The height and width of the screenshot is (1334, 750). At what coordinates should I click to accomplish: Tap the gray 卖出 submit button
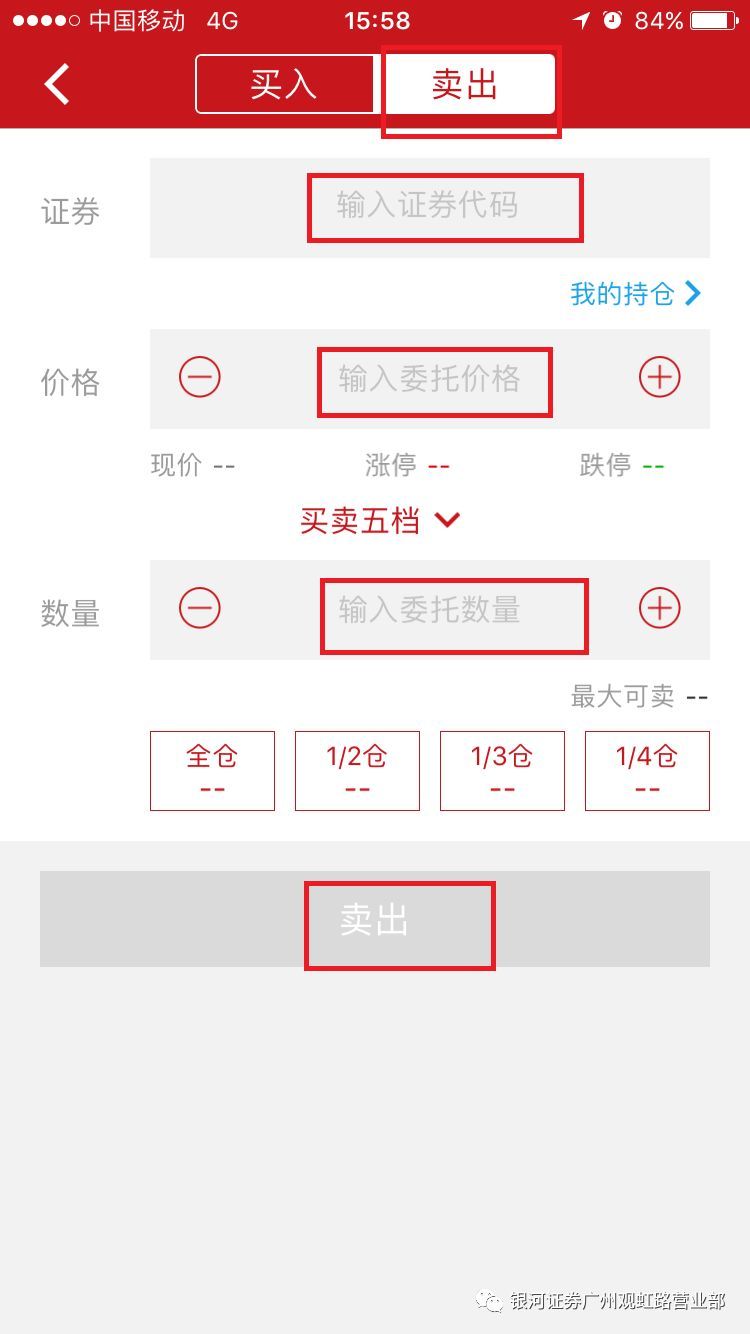[x=375, y=919]
